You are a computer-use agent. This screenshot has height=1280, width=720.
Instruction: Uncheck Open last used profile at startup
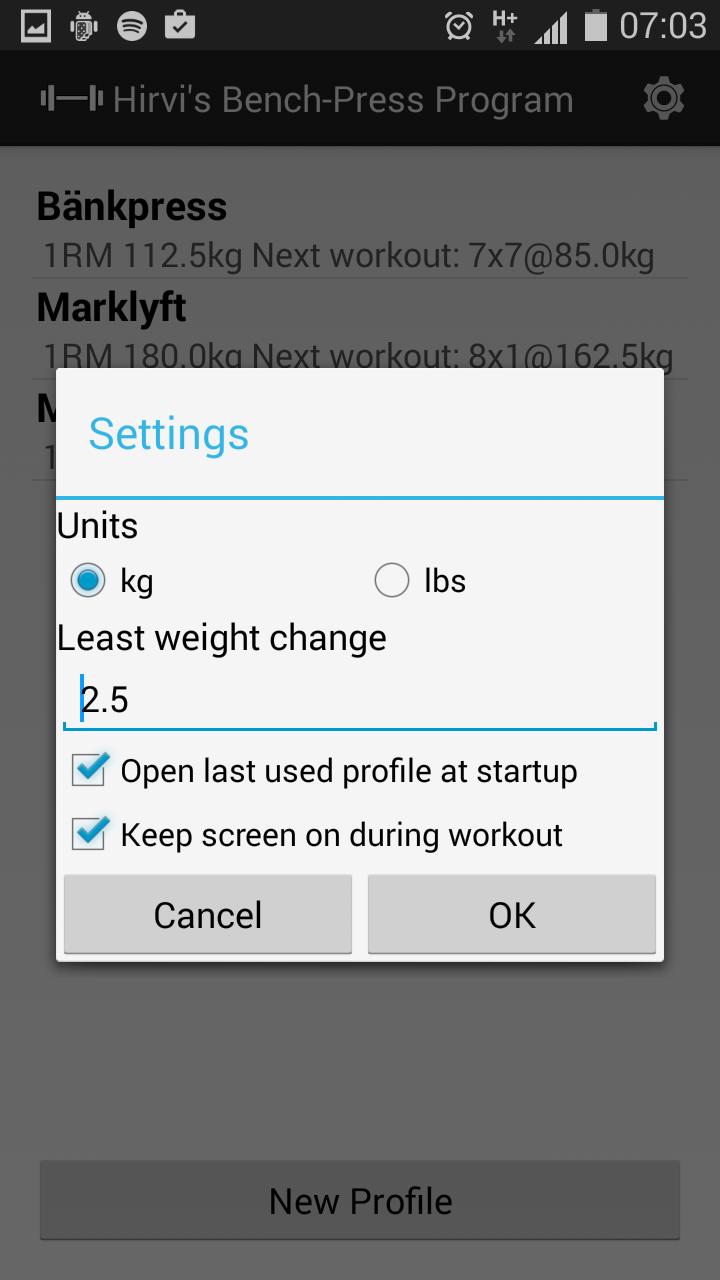(x=90, y=771)
